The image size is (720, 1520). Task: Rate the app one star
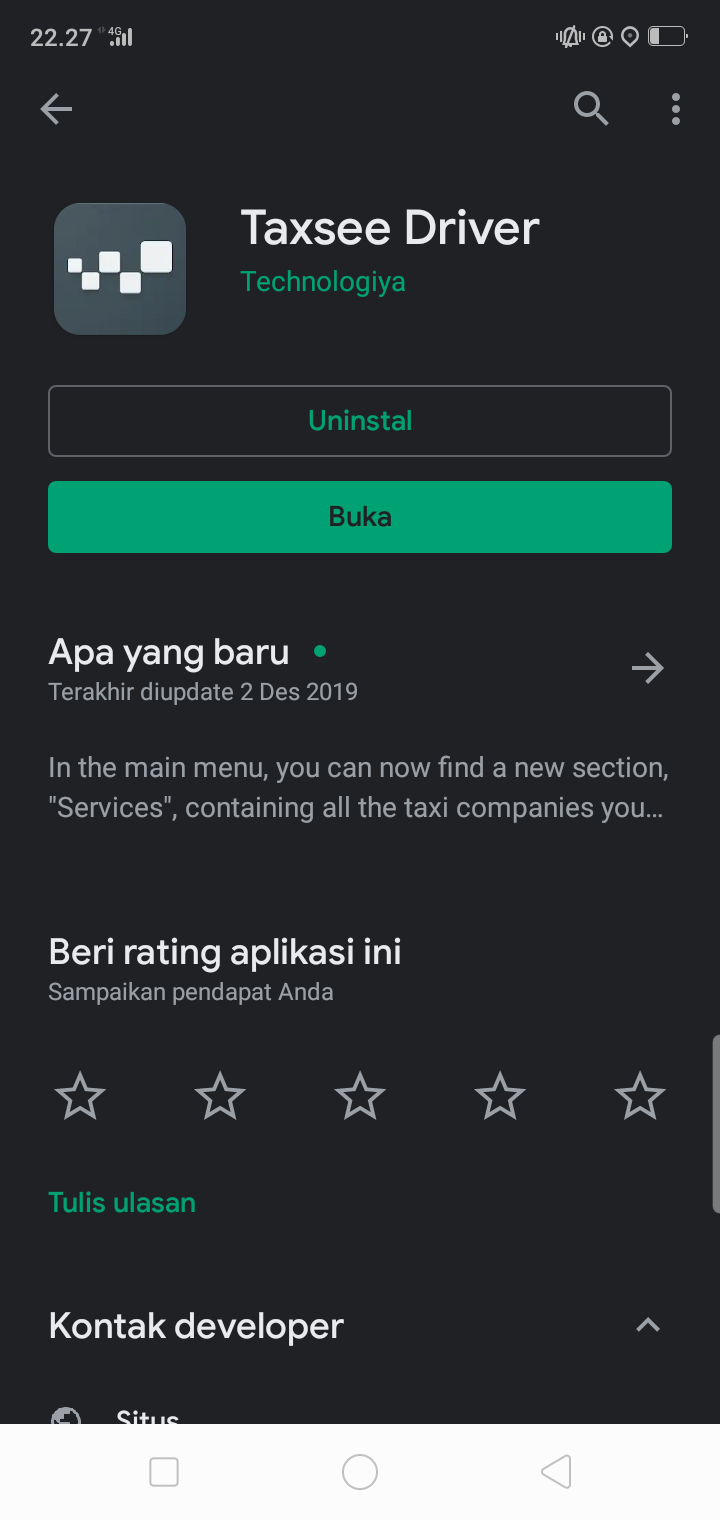point(80,1096)
